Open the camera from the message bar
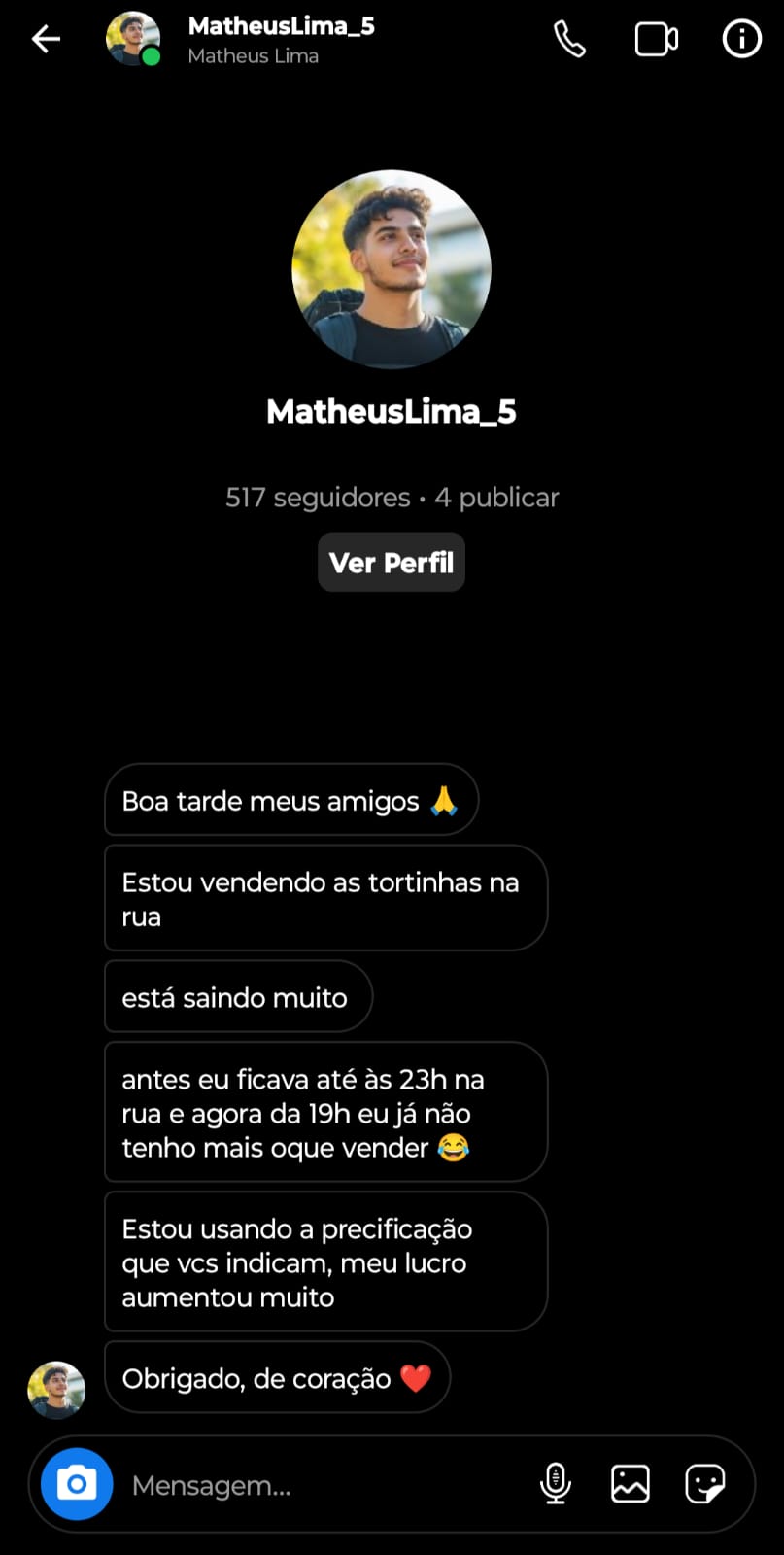784x1555 pixels. (77, 1484)
